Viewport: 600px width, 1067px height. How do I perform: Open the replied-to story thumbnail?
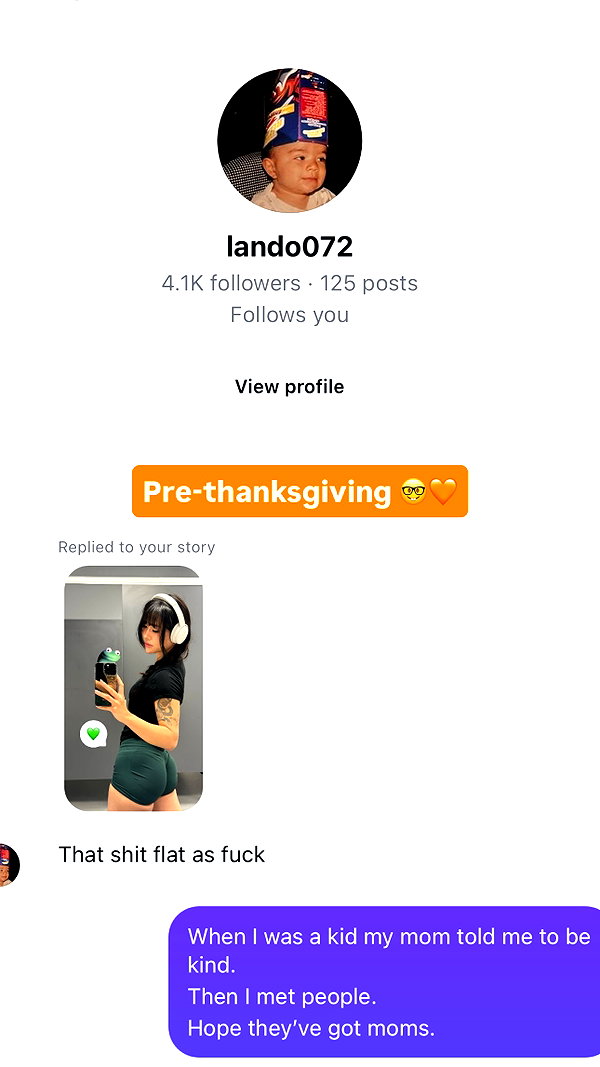[133, 688]
